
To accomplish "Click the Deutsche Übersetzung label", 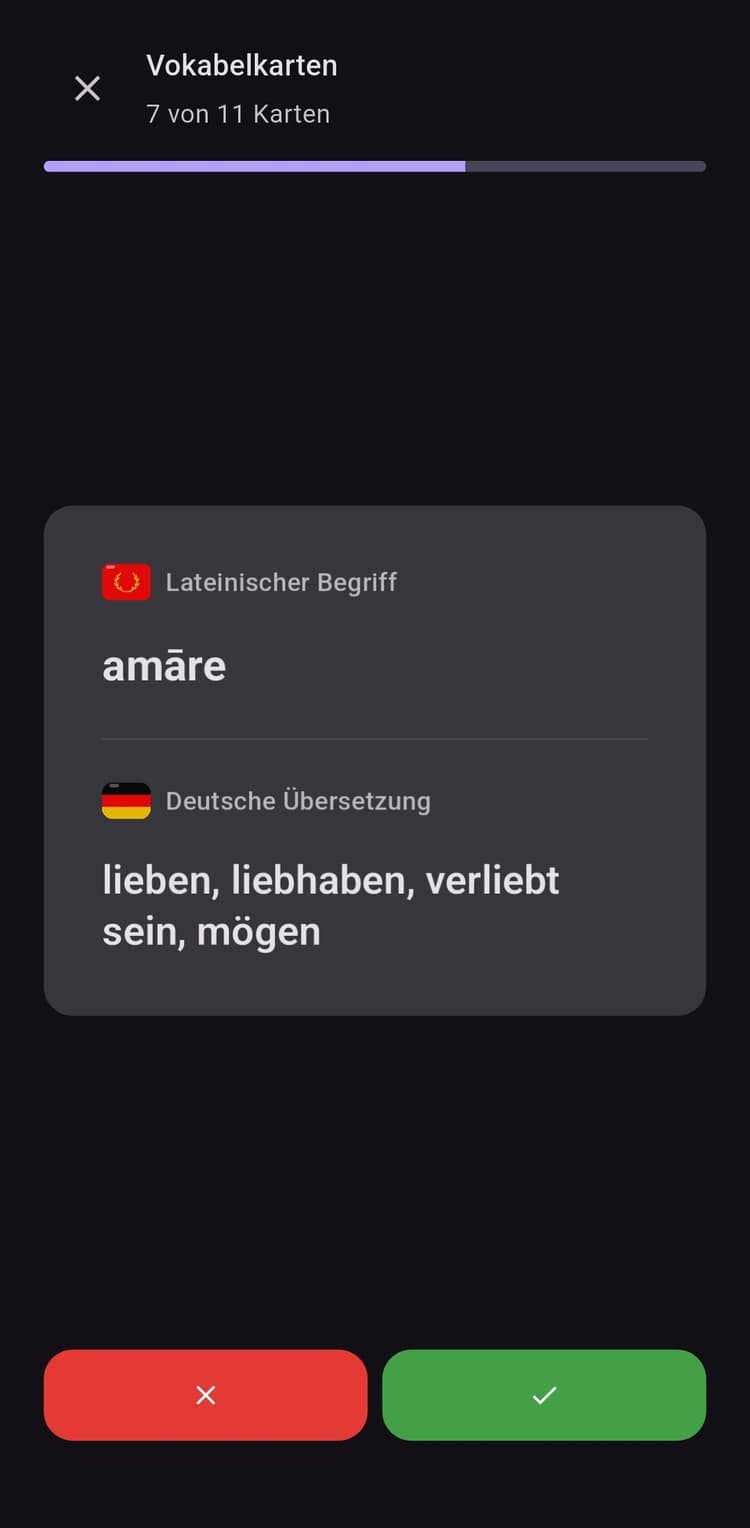I will (x=298, y=800).
